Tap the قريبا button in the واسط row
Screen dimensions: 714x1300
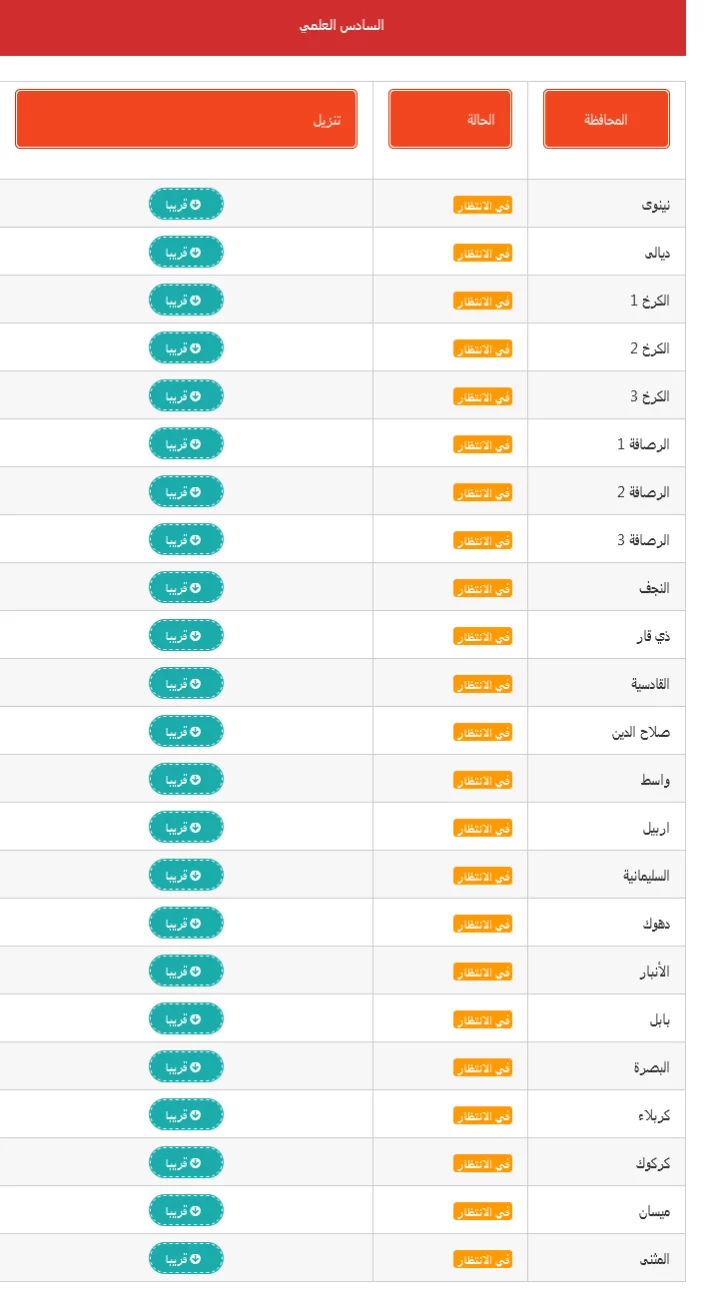point(186,780)
